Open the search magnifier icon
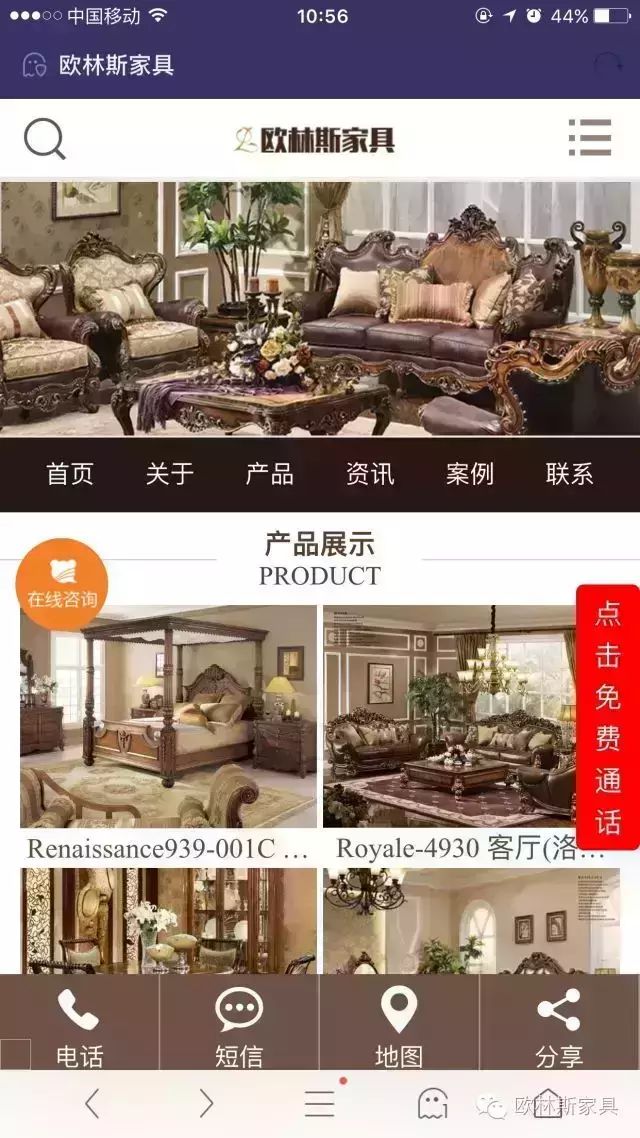The width and height of the screenshot is (640, 1138). click(44, 139)
